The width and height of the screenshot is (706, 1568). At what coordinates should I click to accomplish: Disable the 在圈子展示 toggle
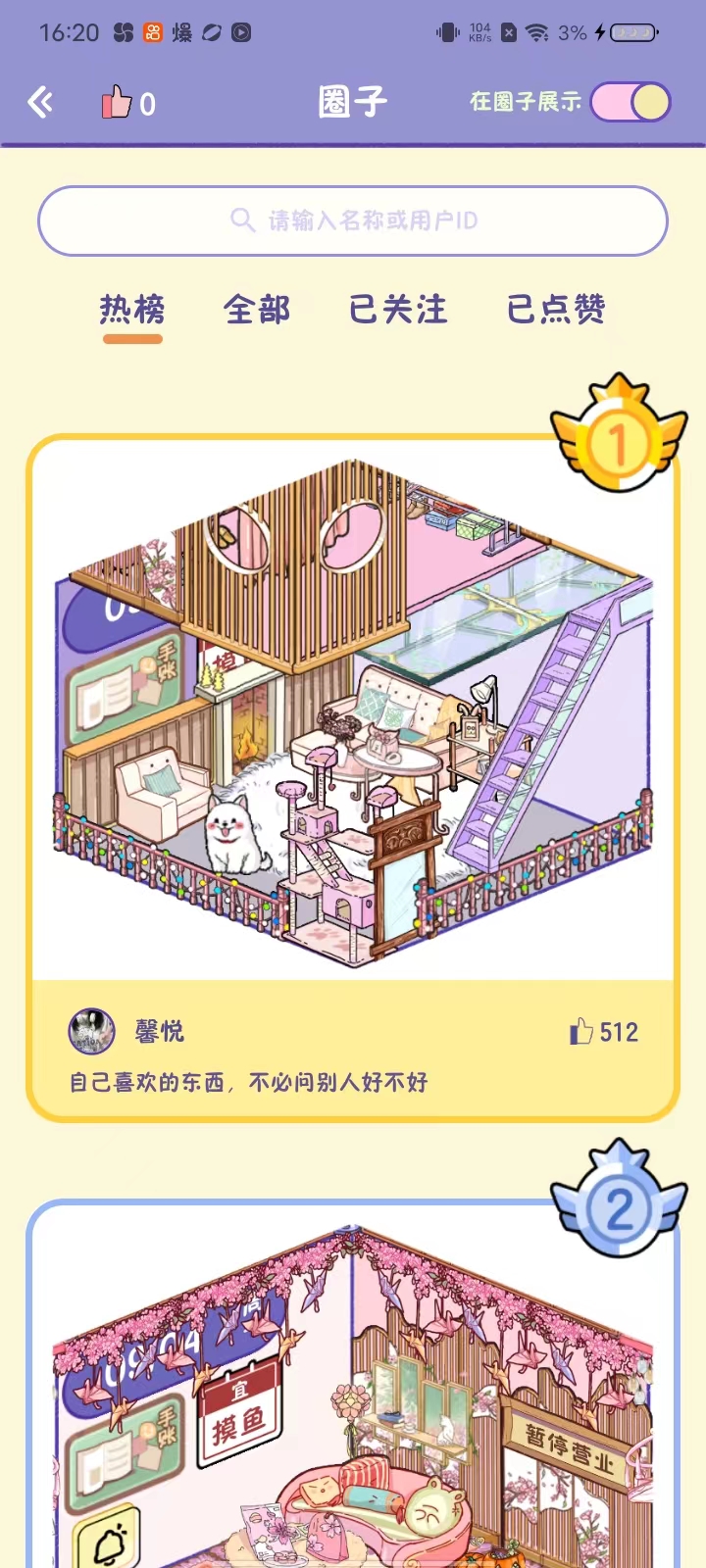tap(629, 101)
